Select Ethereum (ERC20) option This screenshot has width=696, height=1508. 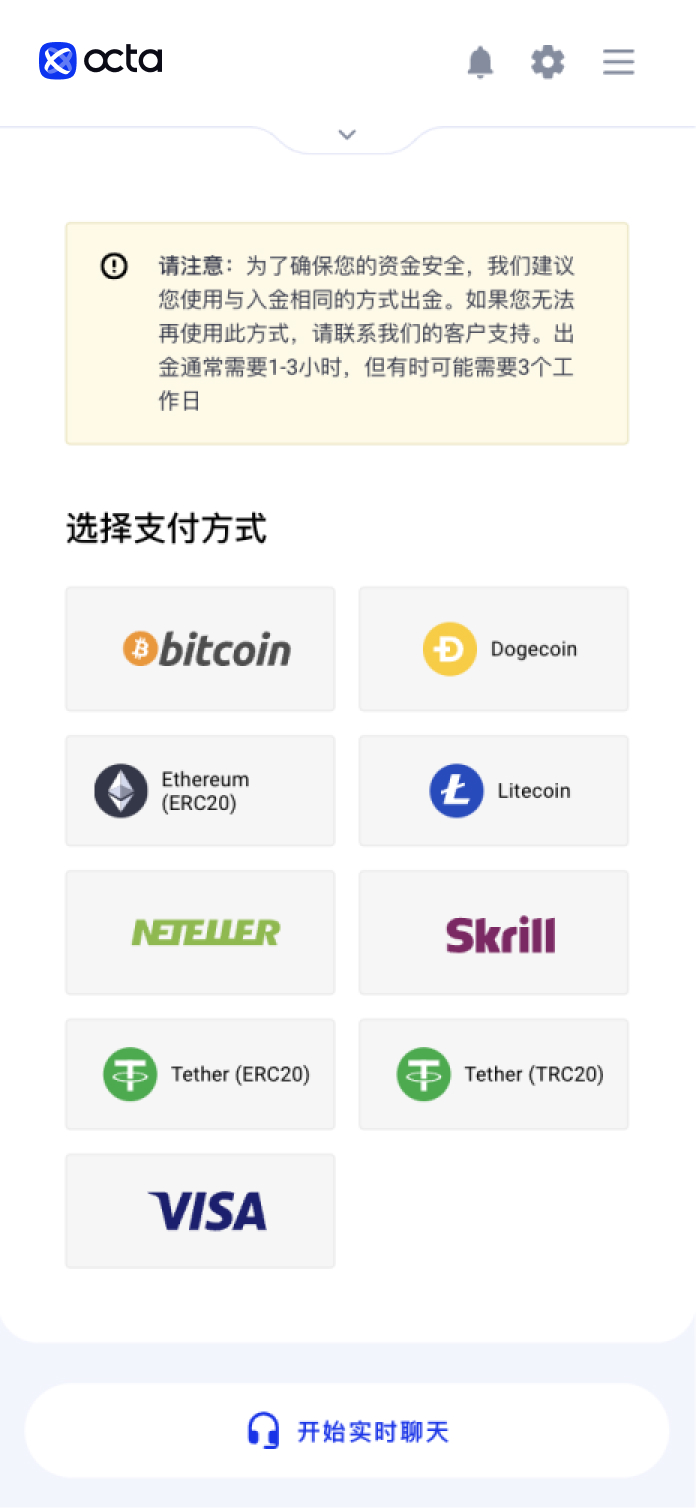point(200,791)
